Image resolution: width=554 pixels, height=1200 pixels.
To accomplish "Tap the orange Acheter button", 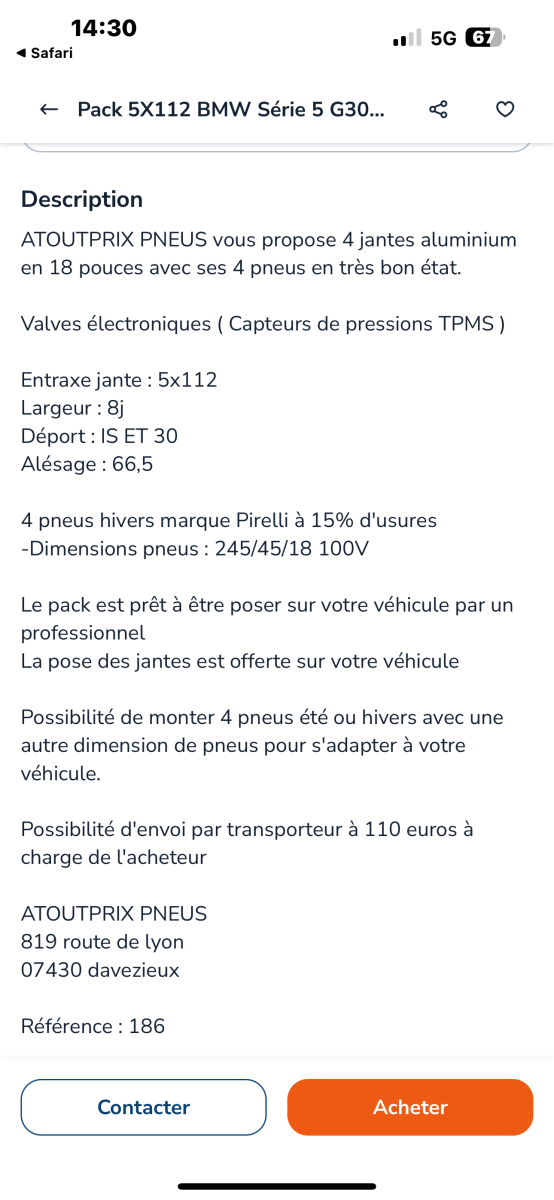I will coord(410,1107).
